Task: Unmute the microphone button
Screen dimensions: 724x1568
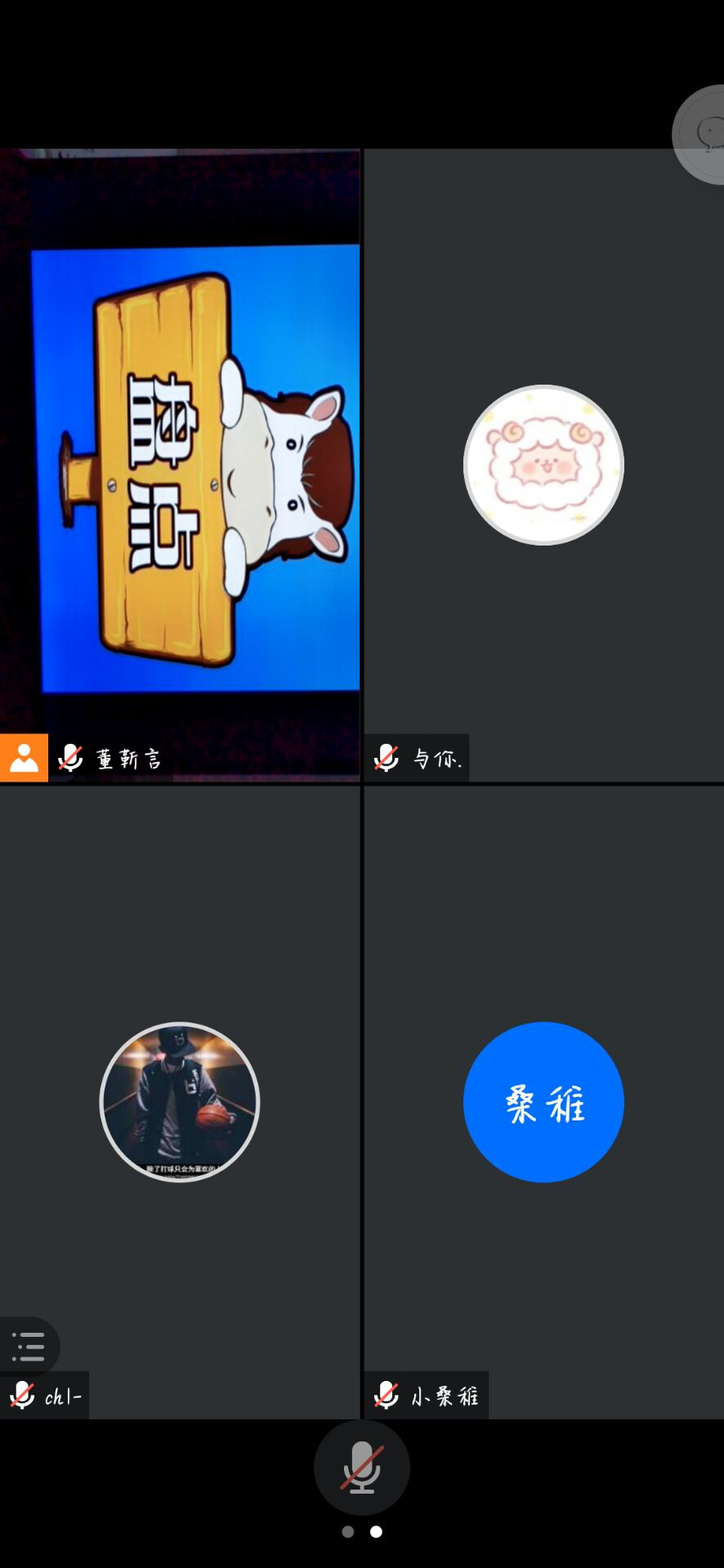Action: (x=361, y=1468)
